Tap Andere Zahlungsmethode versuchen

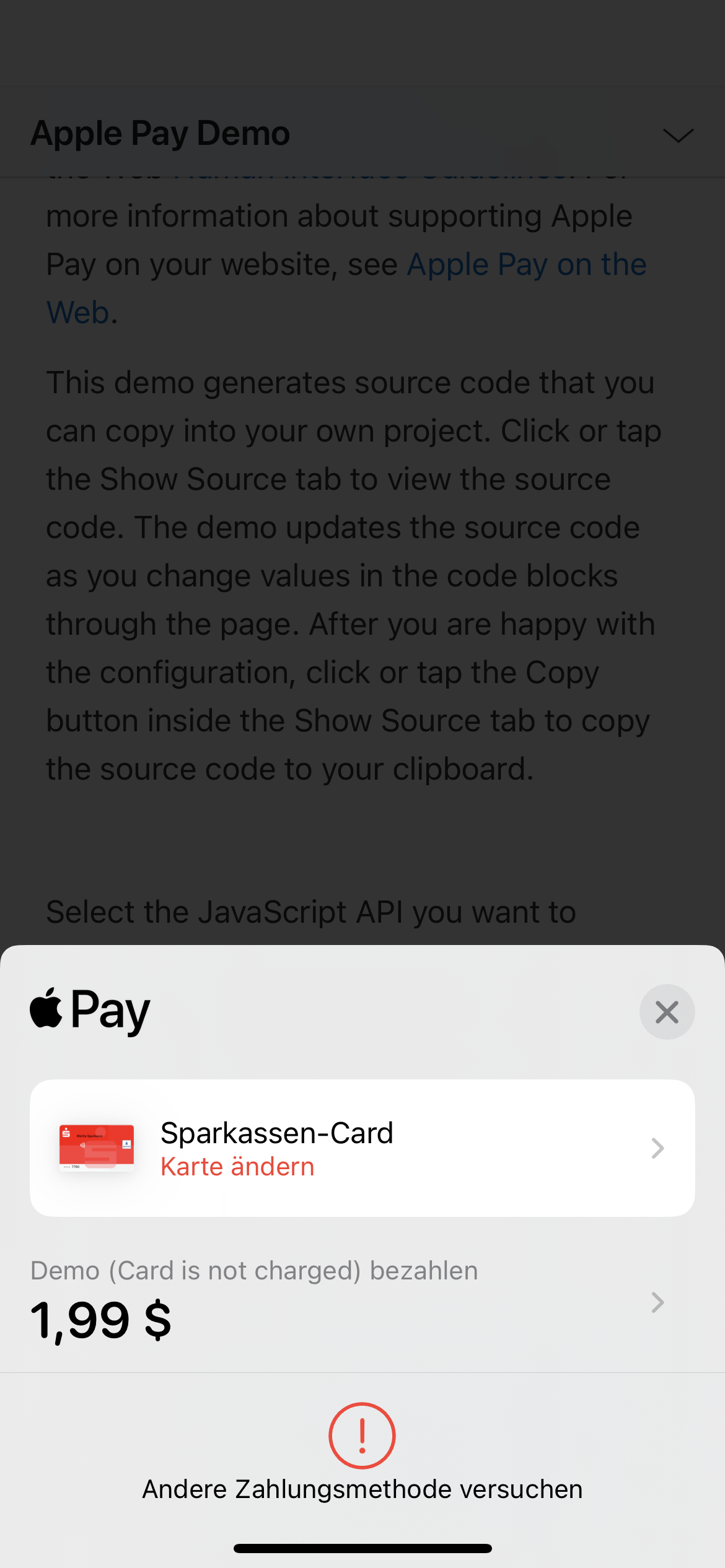pyautogui.click(x=362, y=1489)
